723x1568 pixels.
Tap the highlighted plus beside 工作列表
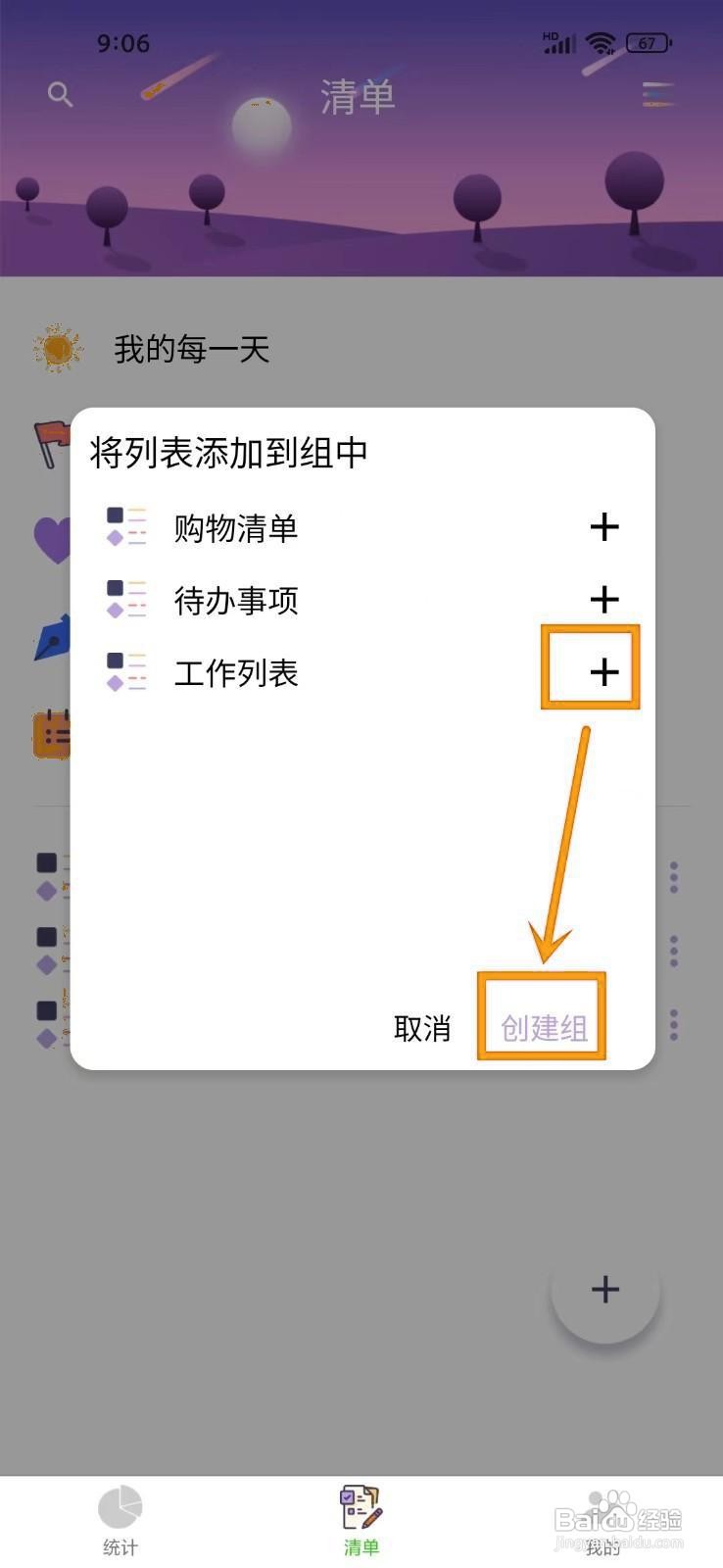[x=605, y=671]
